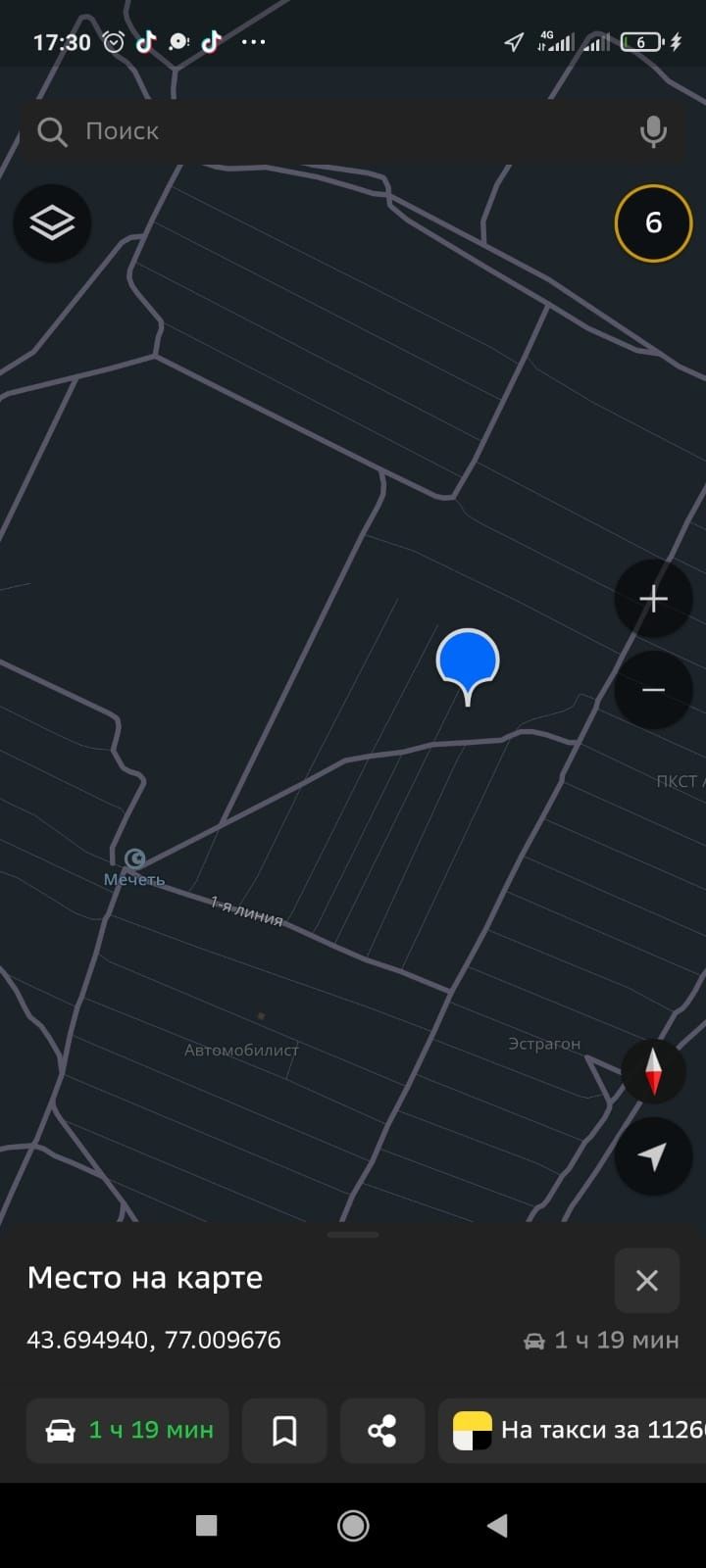Build the 1 ч 19 мин car route
This screenshot has width=706, height=1568.
tap(127, 1431)
